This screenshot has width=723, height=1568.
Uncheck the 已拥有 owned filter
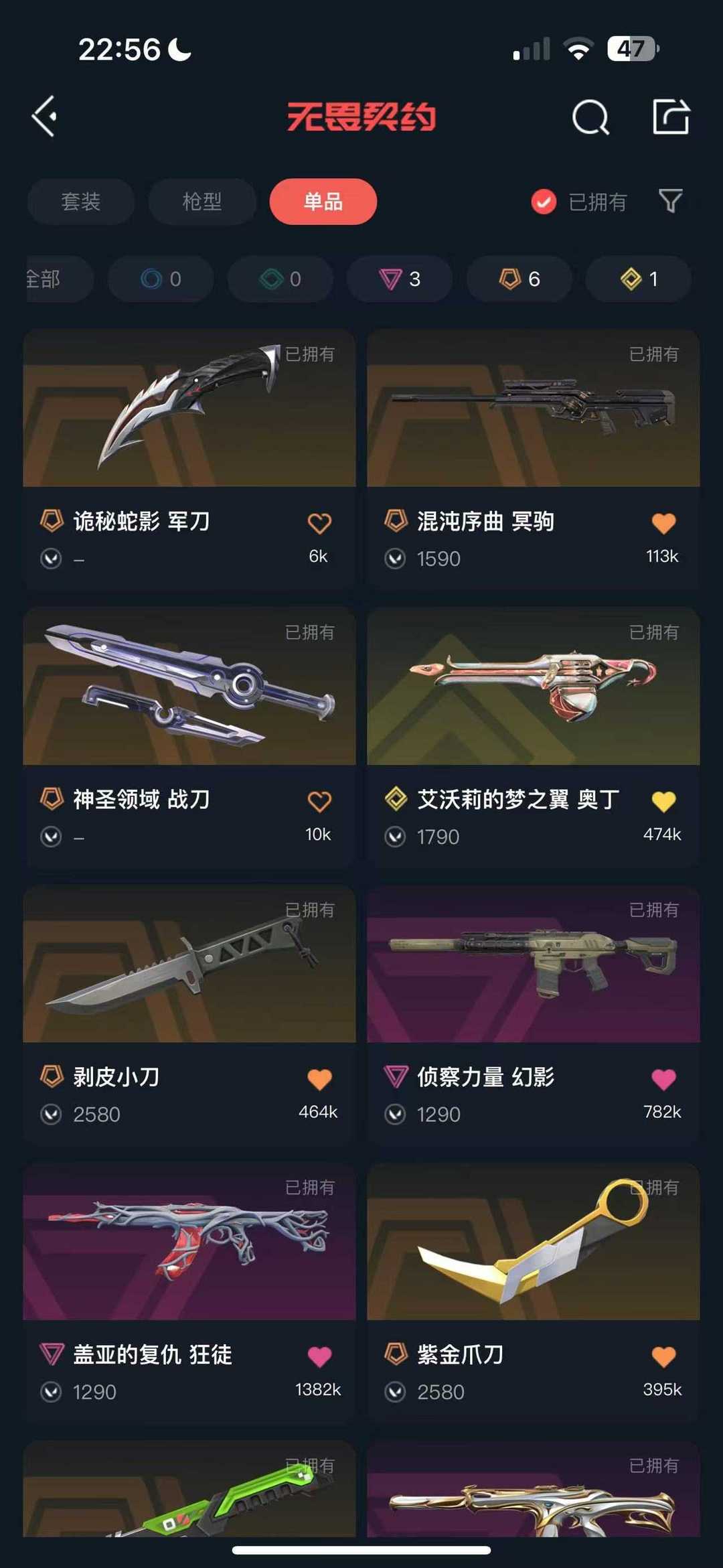578,202
